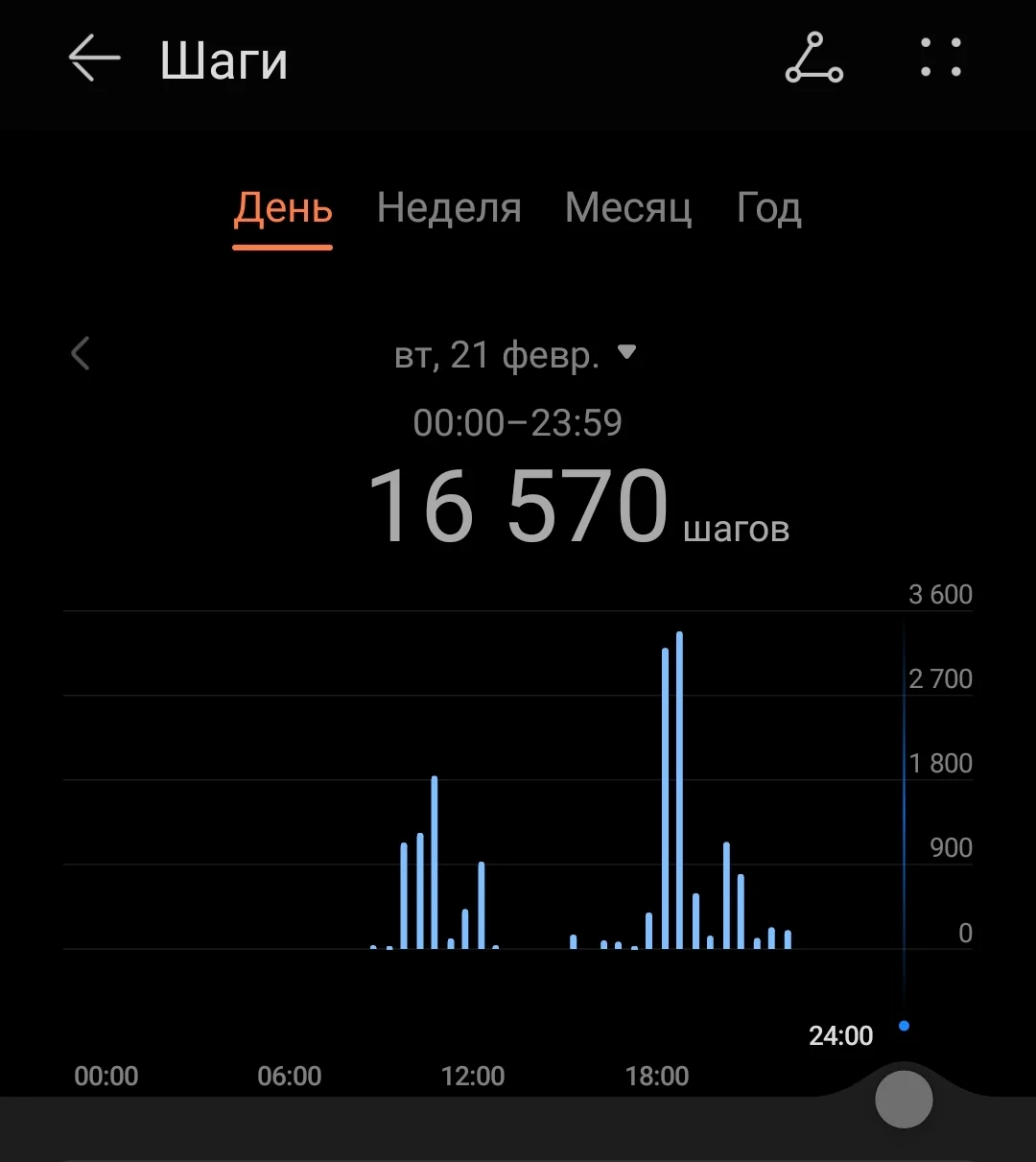Open the date picker for вт, 21 февр.

point(515,355)
